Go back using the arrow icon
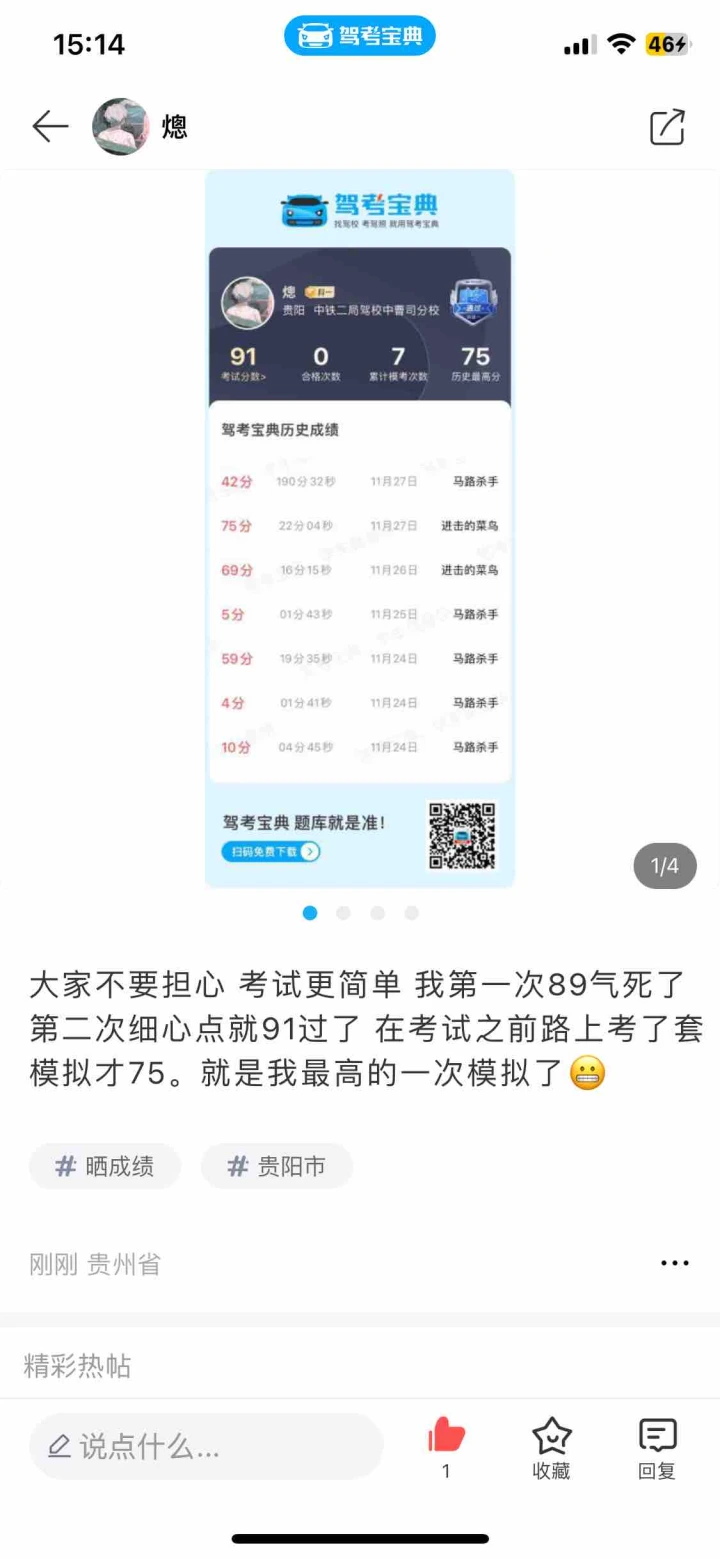The width and height of the screenshot is (720, 1559). coord(50,127)
